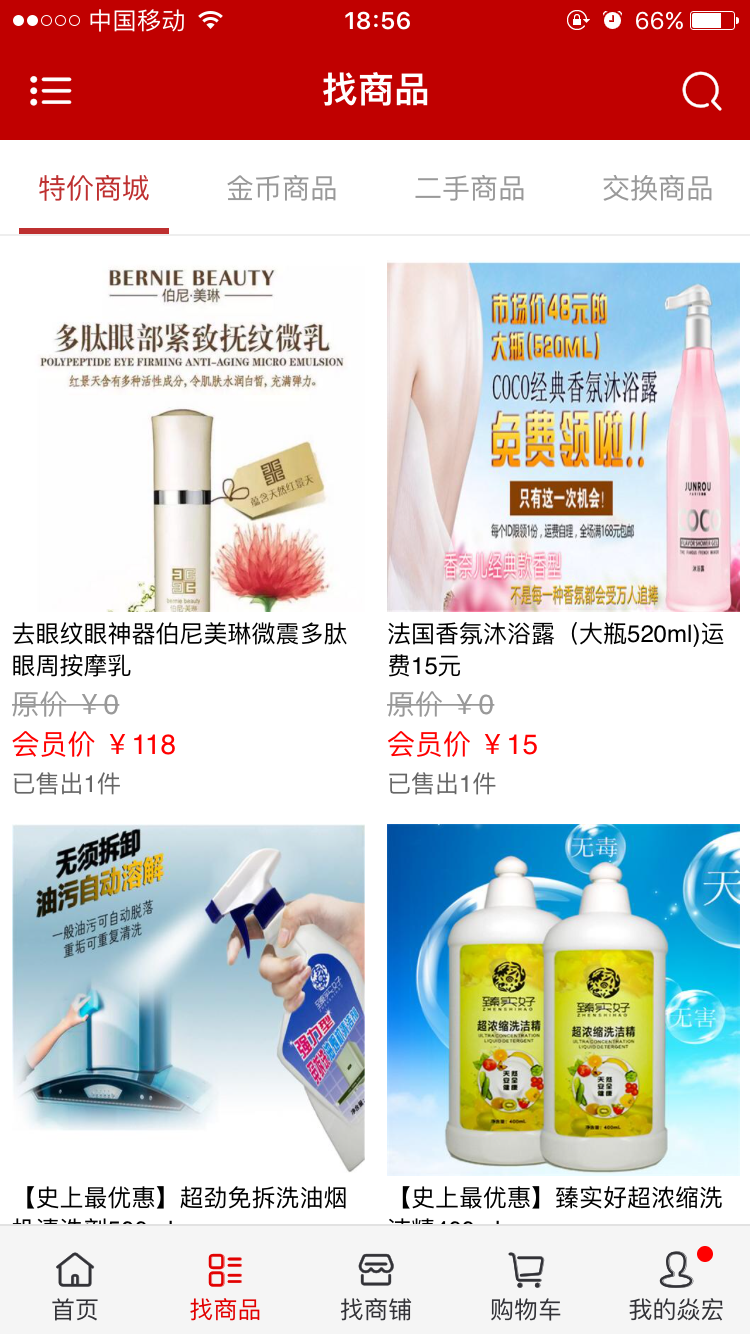Viewport: 750px width, 1334px height.
Task: View the 超劲免拆洗油烟机清洗剂 product
Action: click(188, 998)
